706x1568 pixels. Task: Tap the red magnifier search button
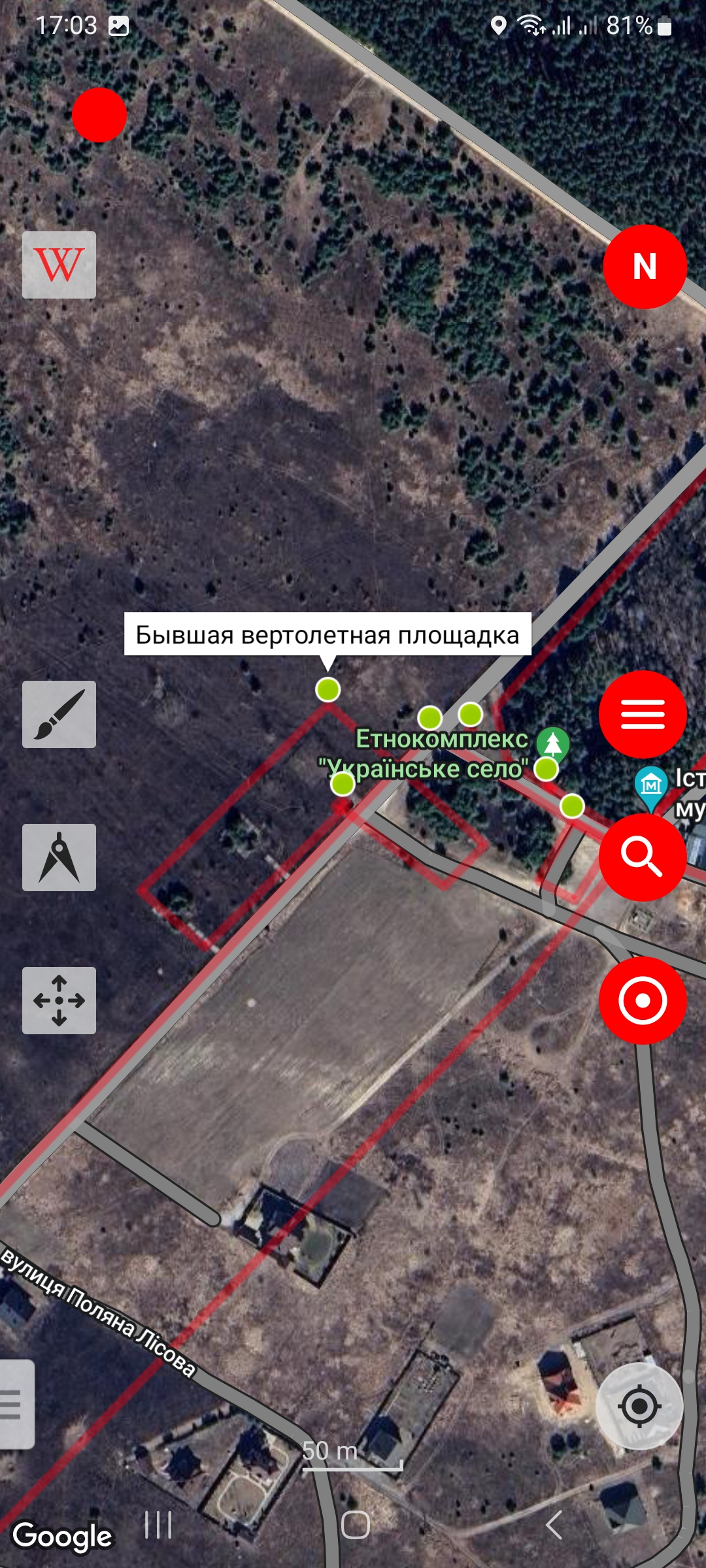[x=643, y=857]
